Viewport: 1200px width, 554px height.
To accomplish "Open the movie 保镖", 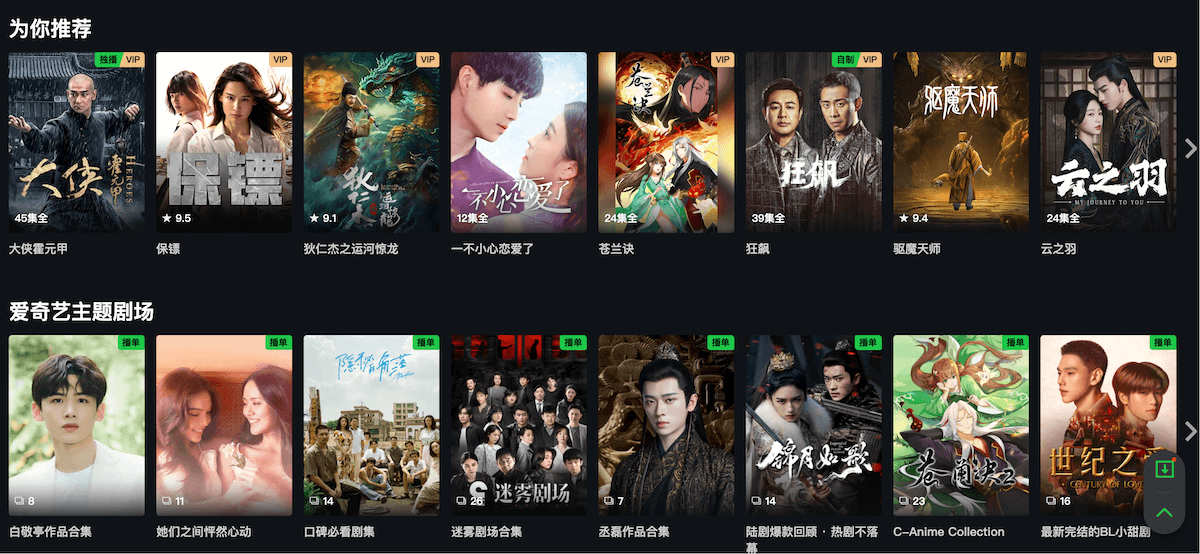I will [224, 142].
